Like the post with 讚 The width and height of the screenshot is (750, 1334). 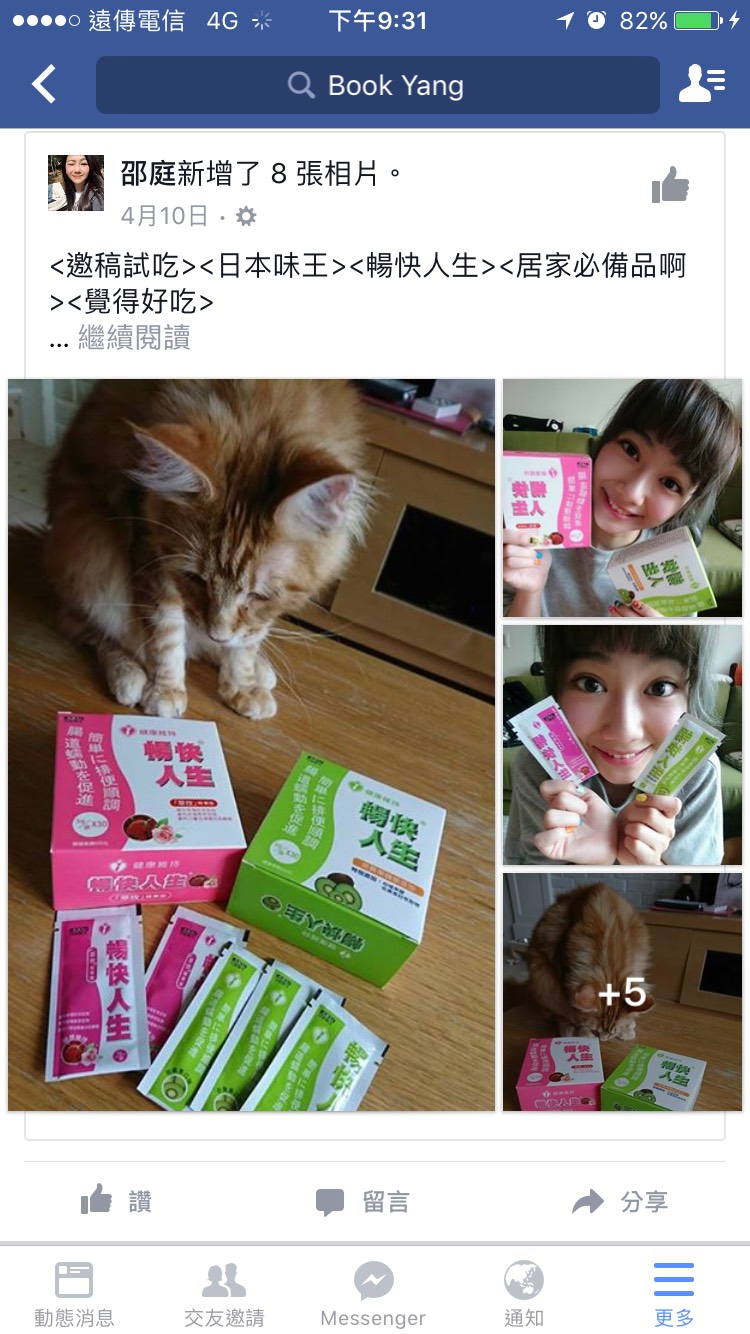tap(116, 1201)
